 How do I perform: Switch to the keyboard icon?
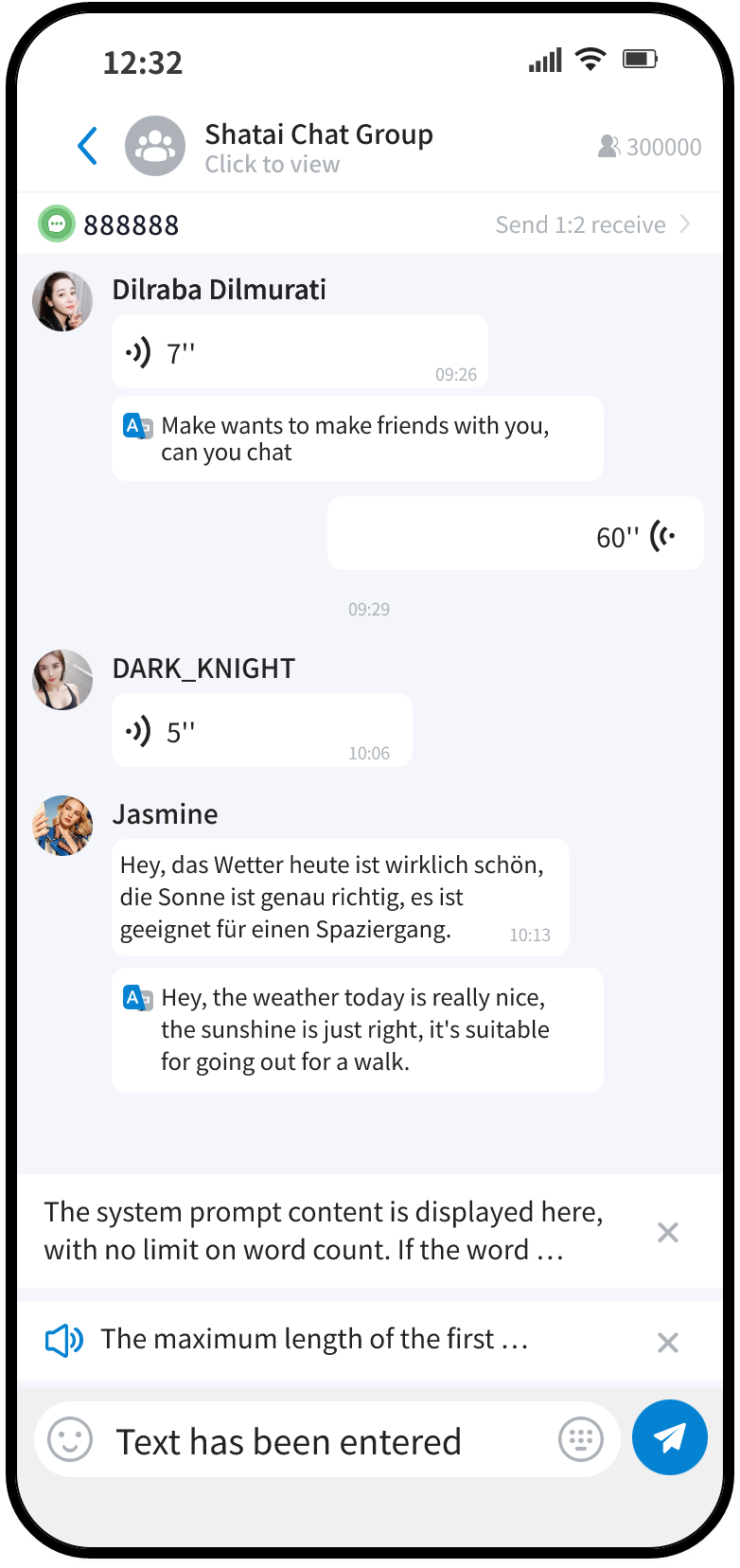[x=581, y=1440]
